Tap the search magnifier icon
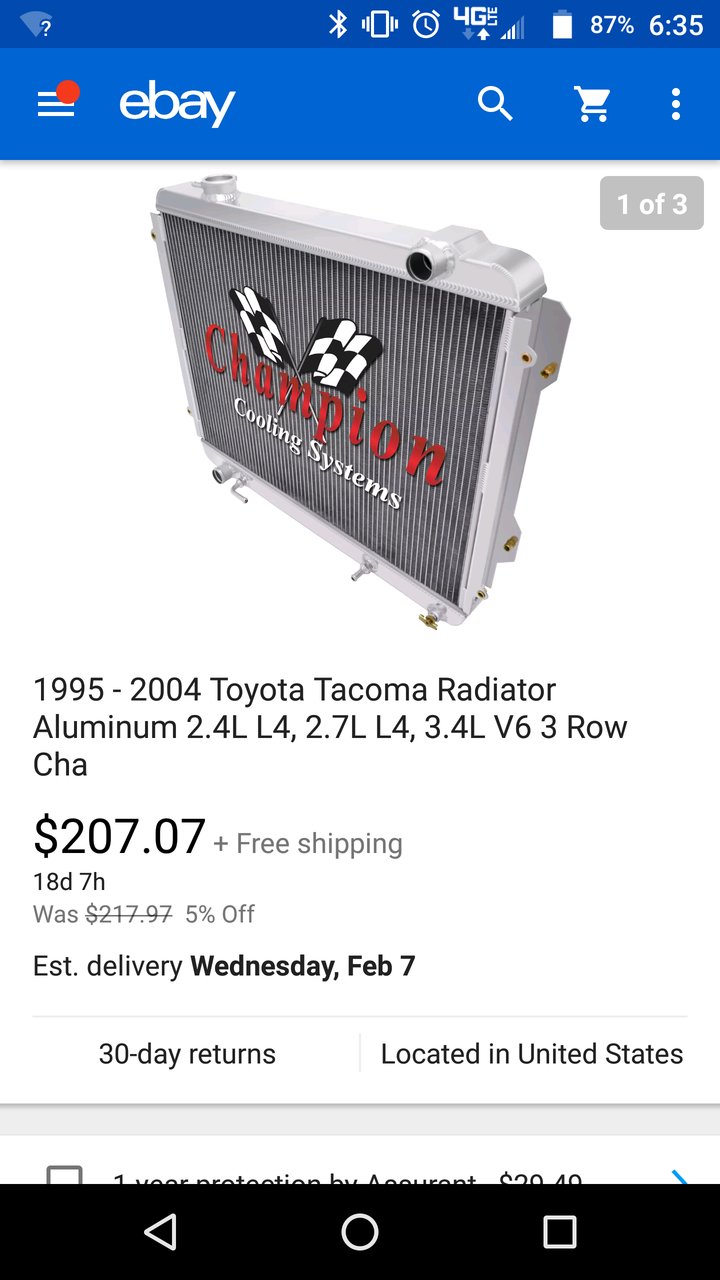Image resolution: width=720 pixels, height=1280 pixels. [x=495, y=104]
